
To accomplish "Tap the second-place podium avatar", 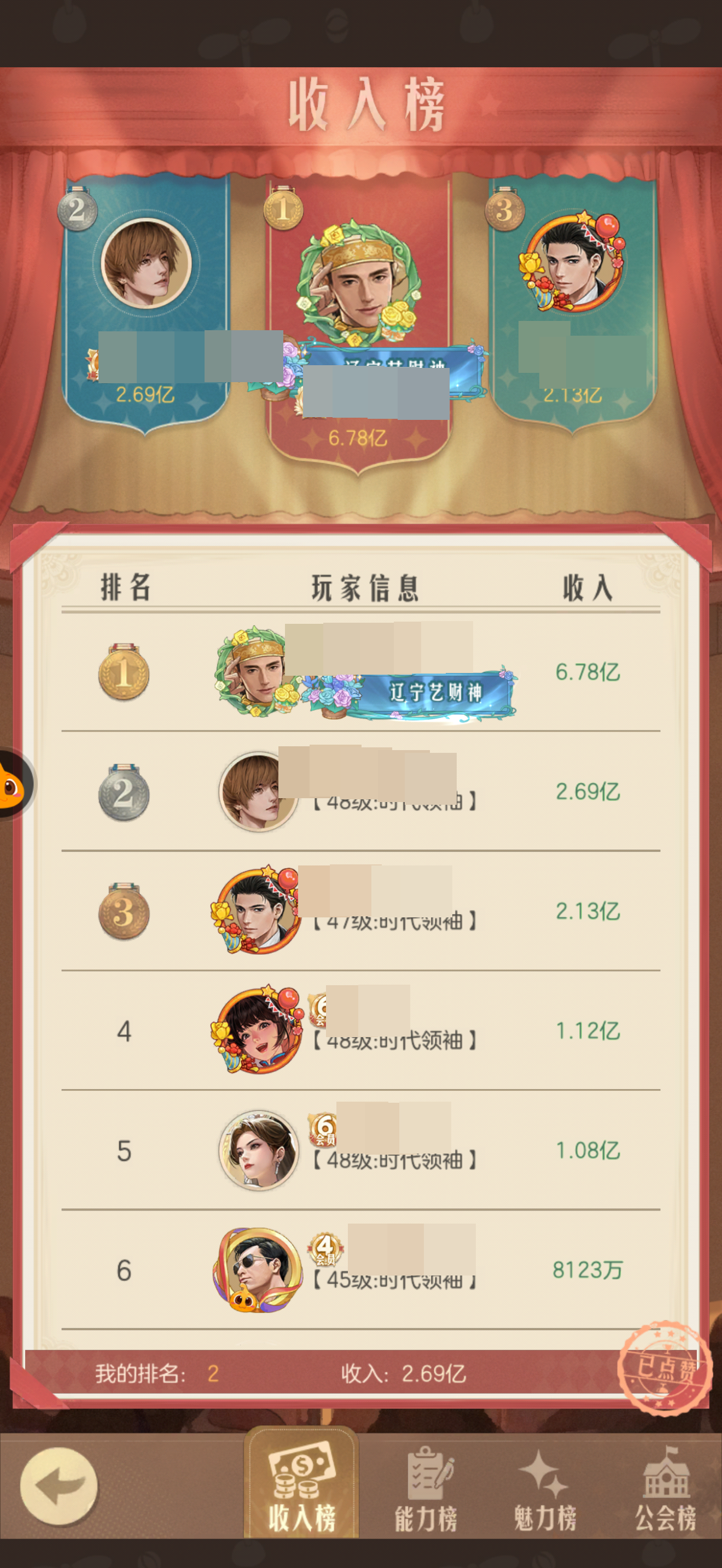I will 146,264.
